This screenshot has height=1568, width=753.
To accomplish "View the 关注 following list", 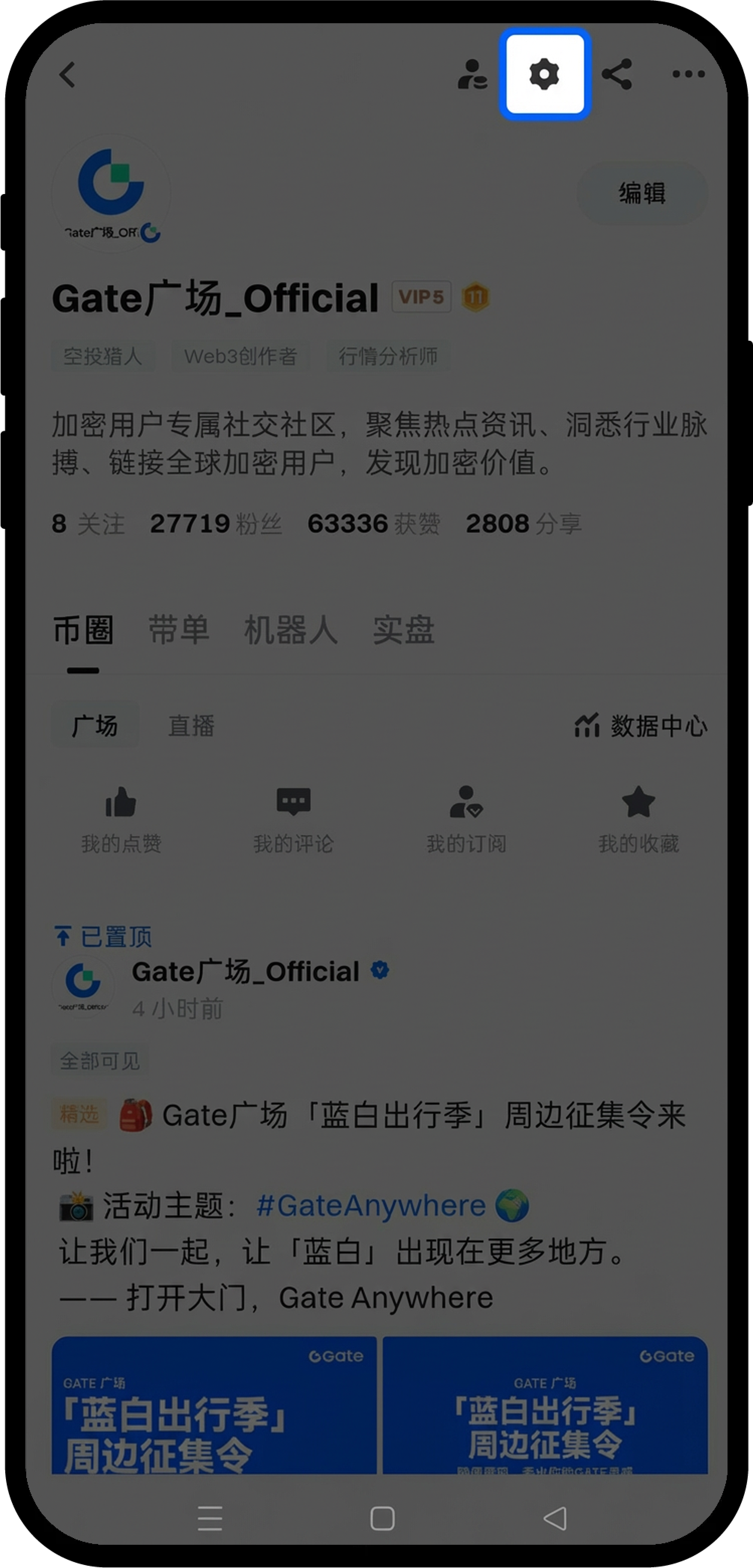I will coord(89,524).
